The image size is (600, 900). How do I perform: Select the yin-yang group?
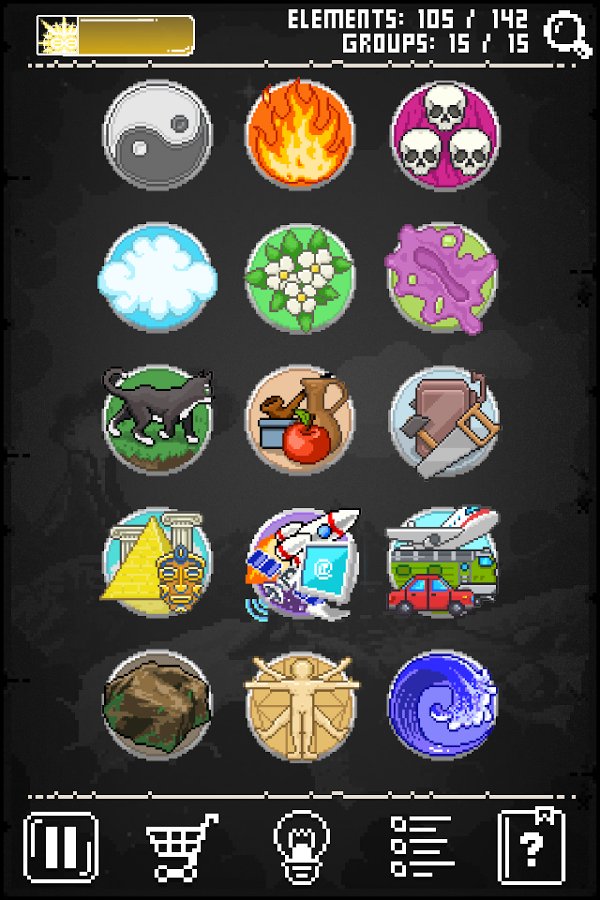point(156,134)
